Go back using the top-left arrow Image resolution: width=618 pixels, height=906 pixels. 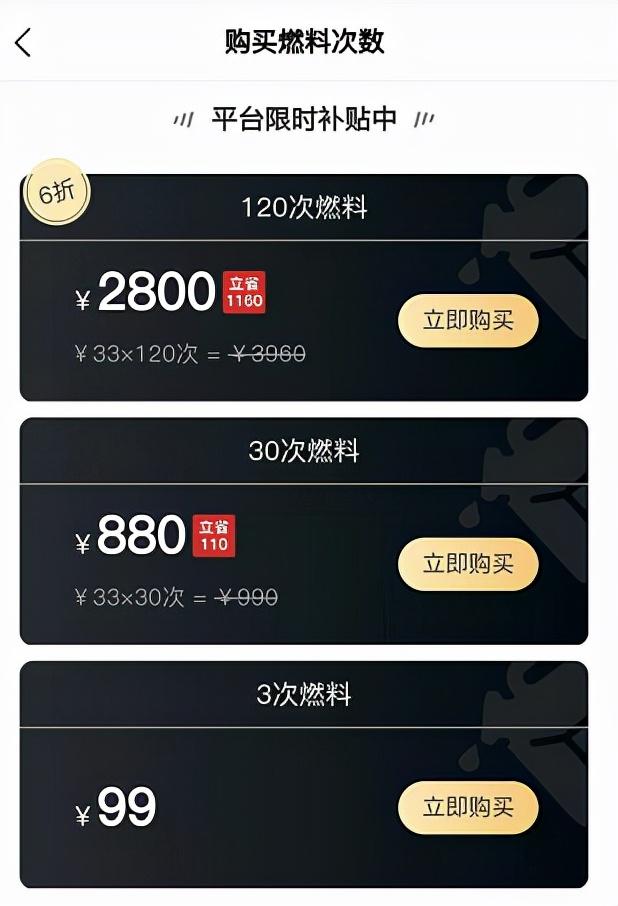pos(23,42)
